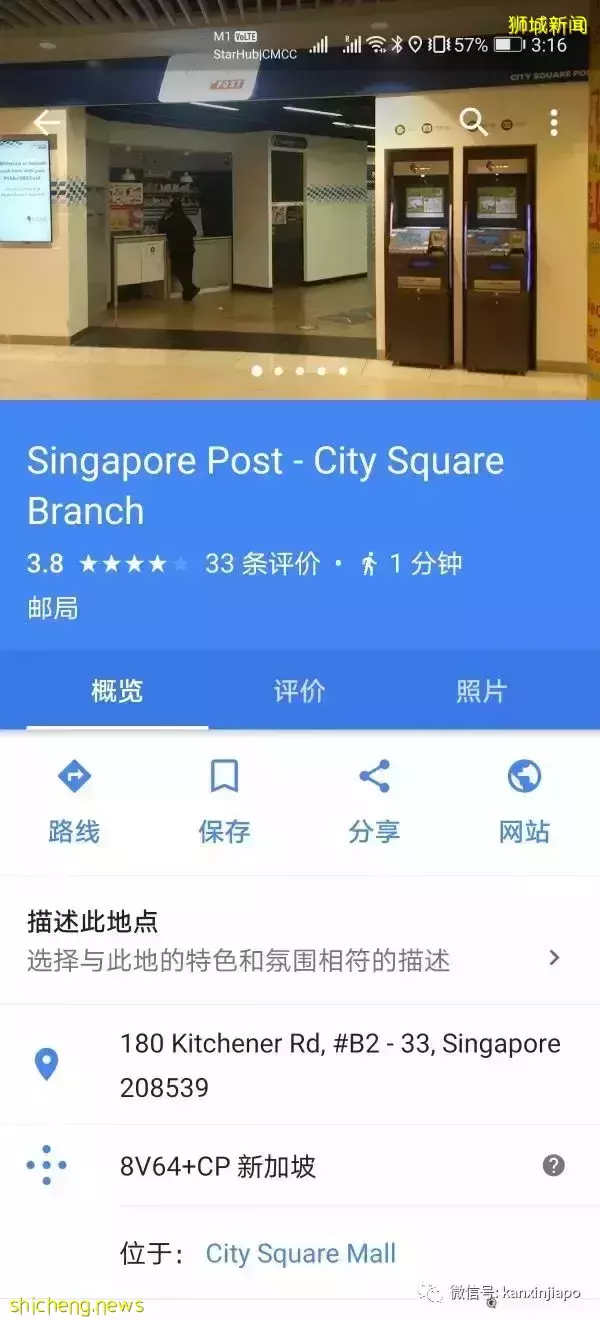Switch to the 评价 tab
The image size is (600, 1320).
click(300, 691)
